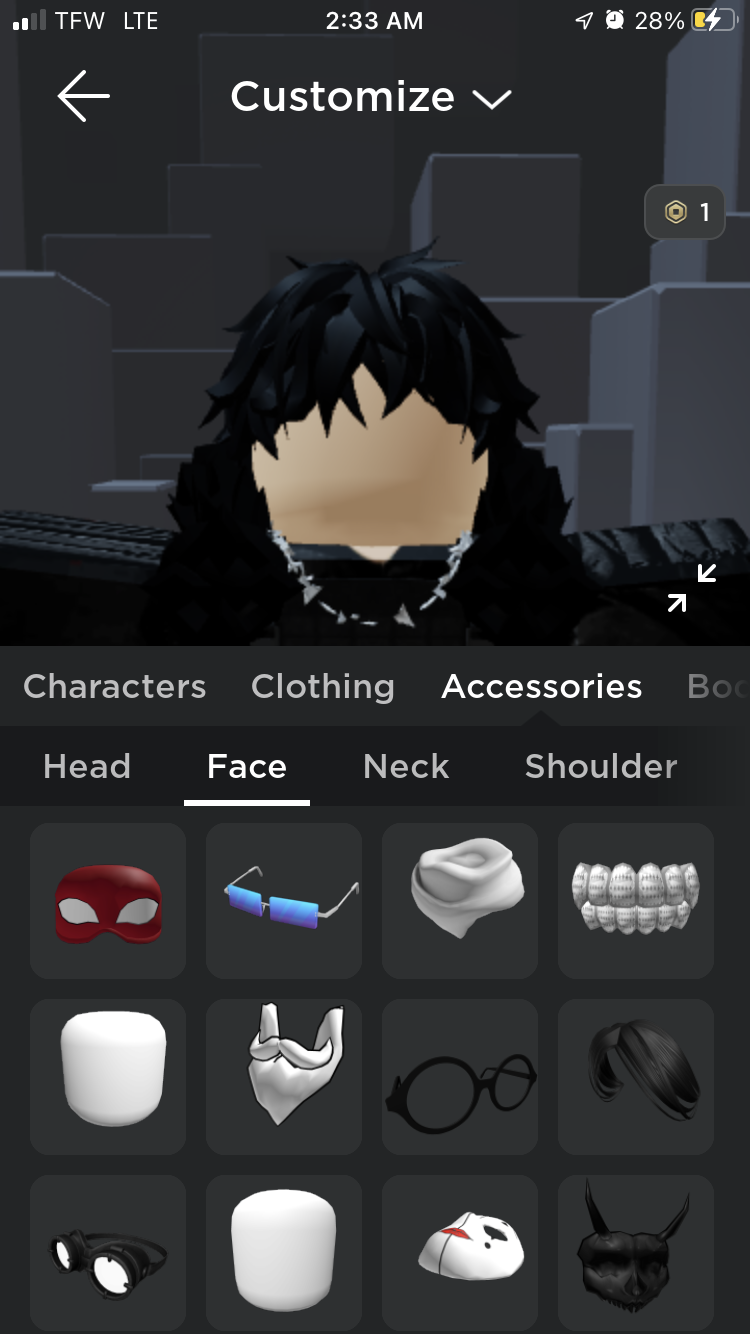Equip the blue rectangular sunglasses

(284, 901)
